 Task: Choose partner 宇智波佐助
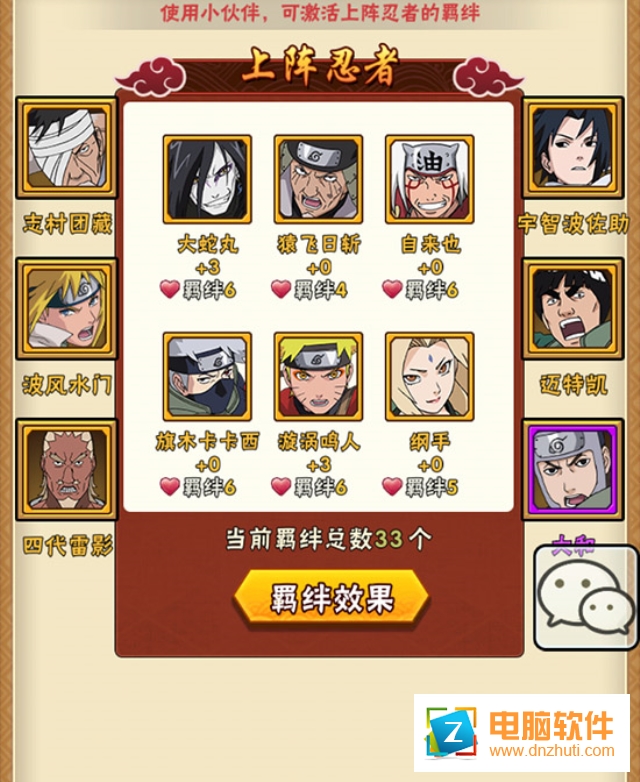coord(573,150)
